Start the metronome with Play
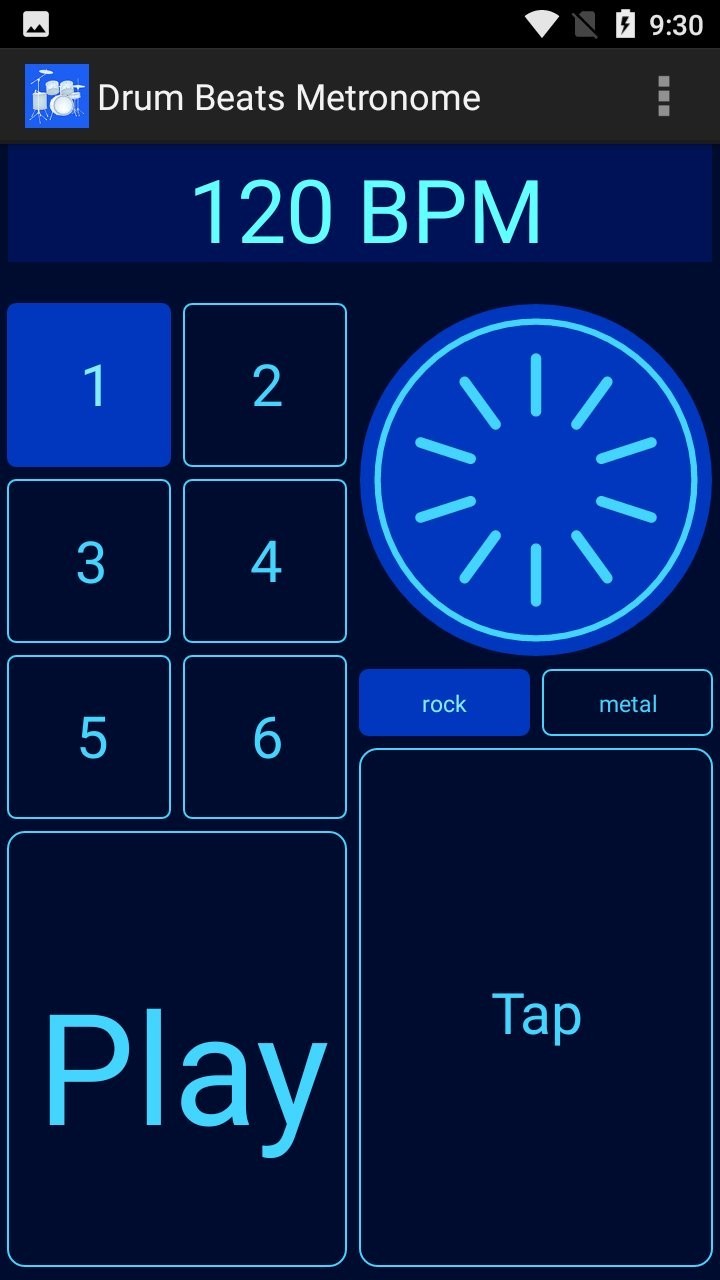The height and width of the screenshot is (1280, 720). (177, 1049)
